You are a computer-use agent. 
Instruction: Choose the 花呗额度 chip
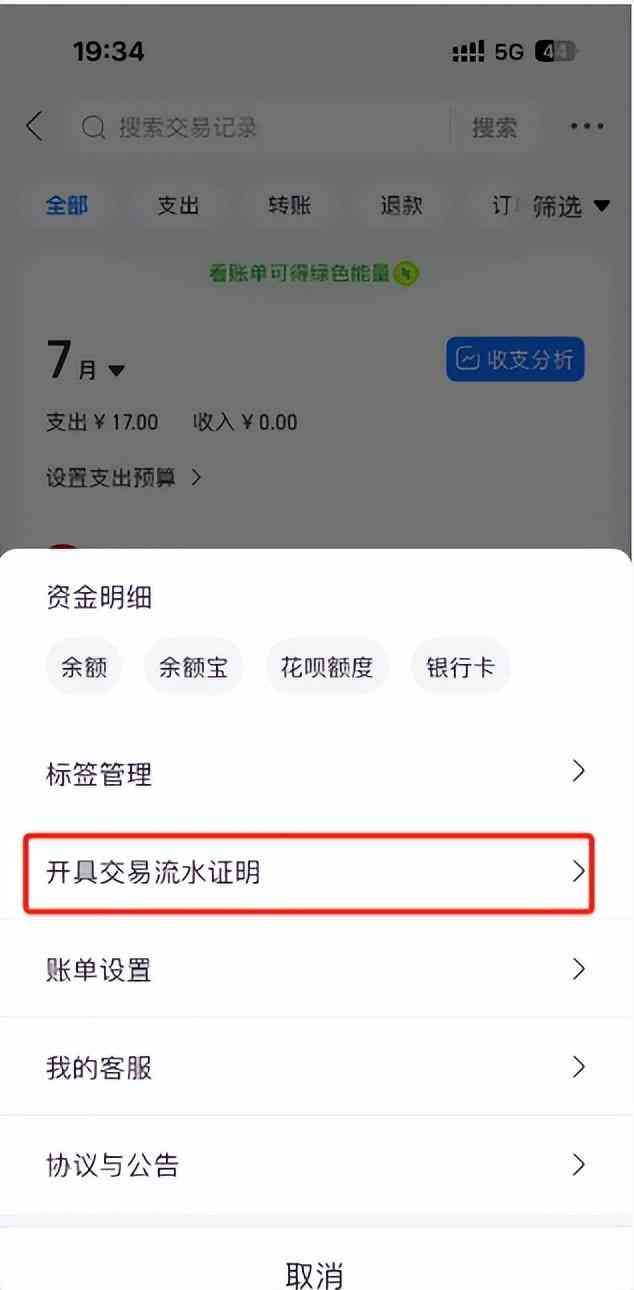click(x=327, y=668)
